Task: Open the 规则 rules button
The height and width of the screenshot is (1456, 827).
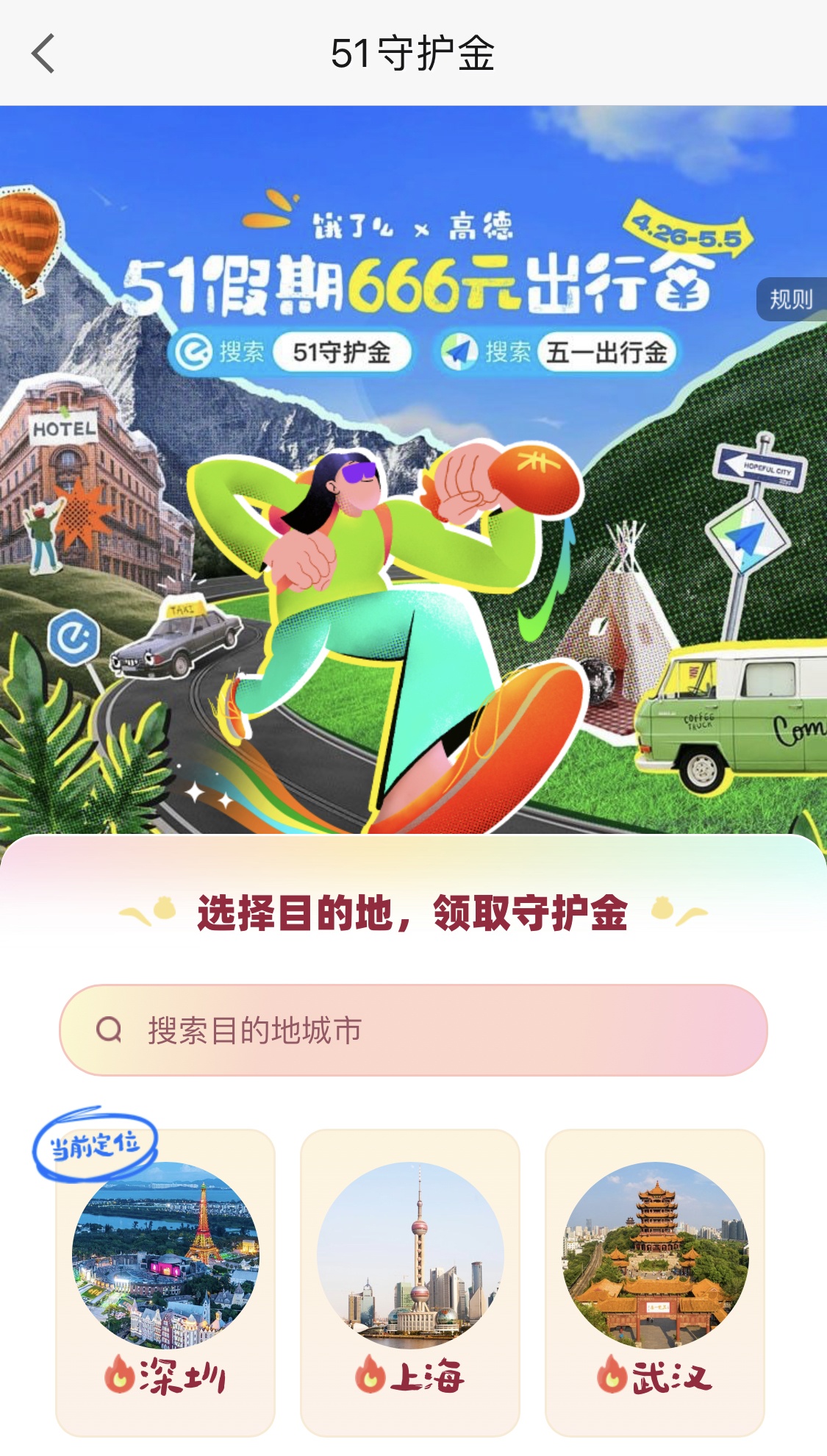Action: pos(792,299)
